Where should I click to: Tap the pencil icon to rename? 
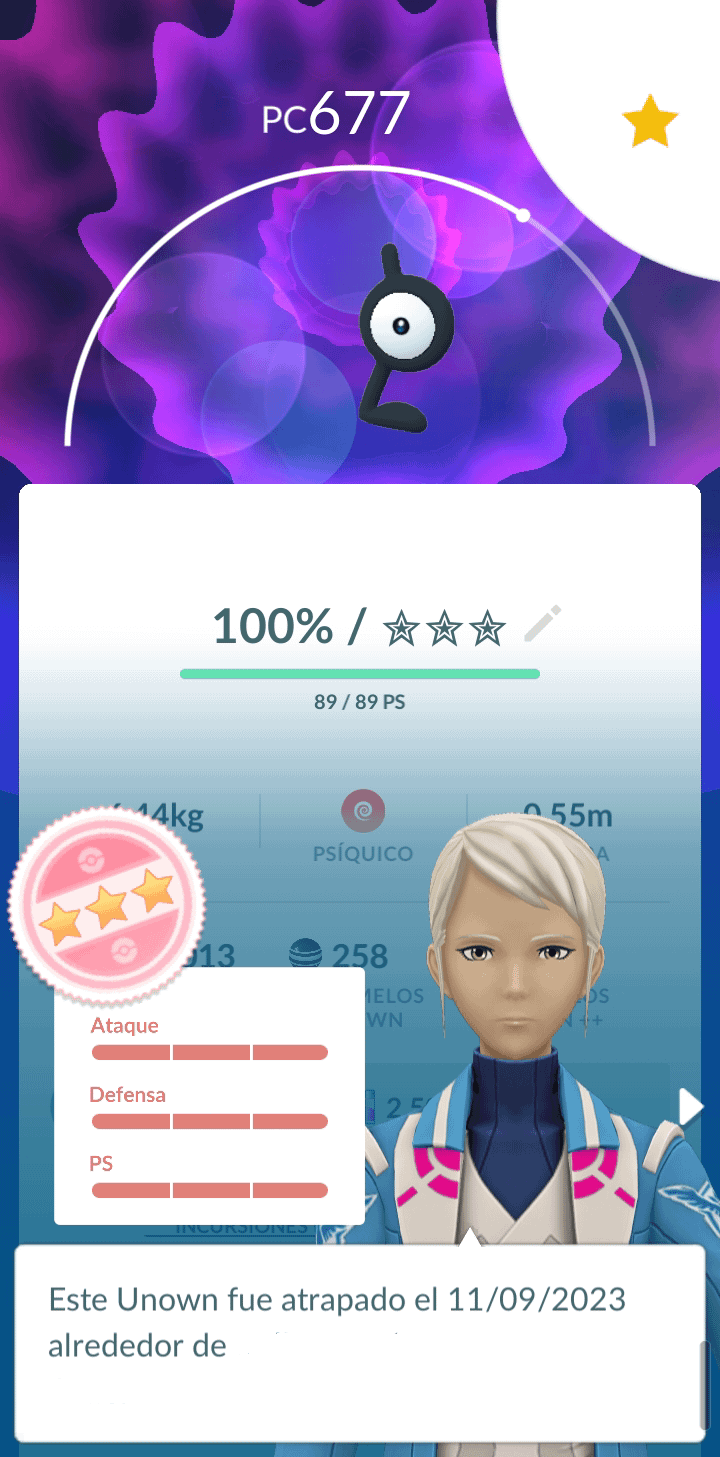point(543,625)
